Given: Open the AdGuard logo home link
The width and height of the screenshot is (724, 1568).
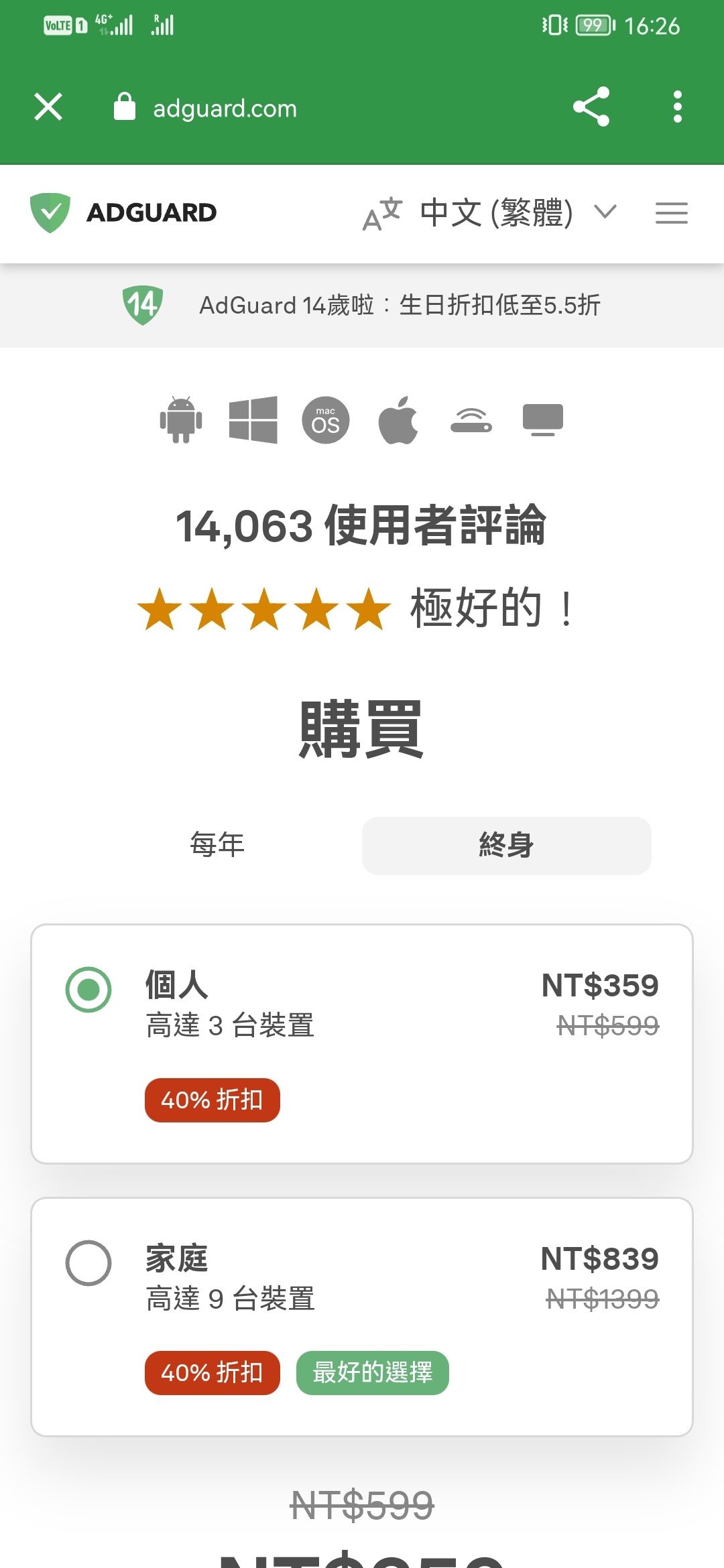Looking at the screenshot, I should point(123,213).
